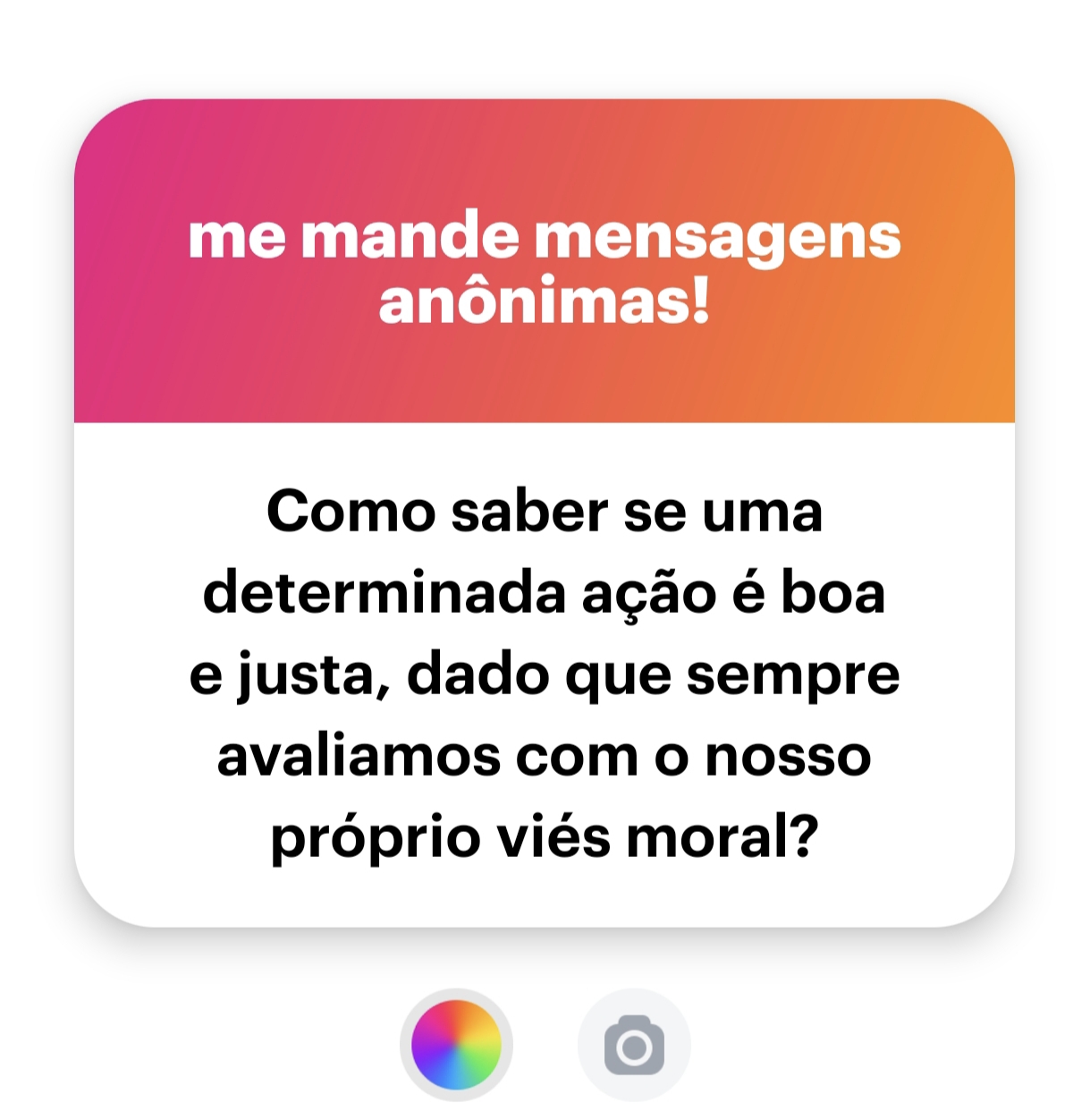The image size is (1090, 1120).
Task: Tap the camera icon to add a photo
Action: [634, 1045]
